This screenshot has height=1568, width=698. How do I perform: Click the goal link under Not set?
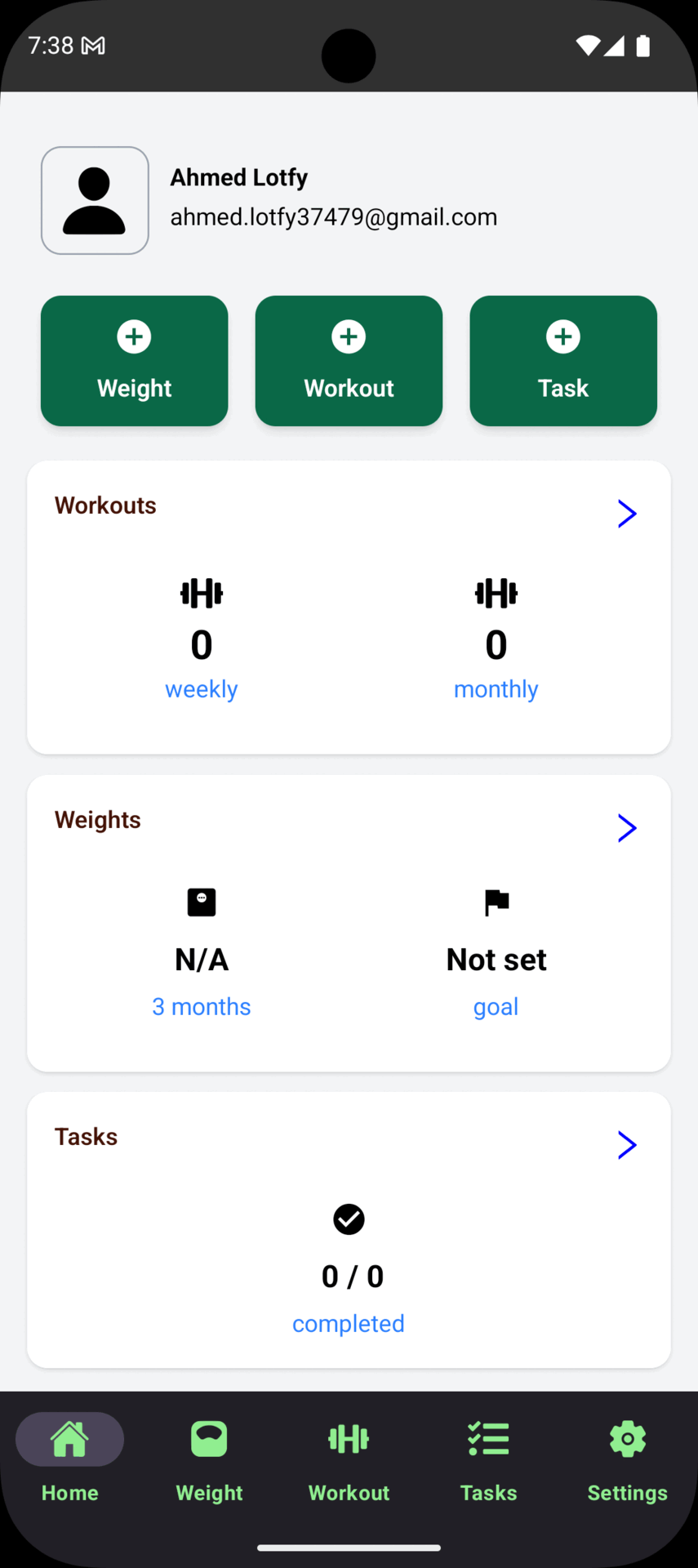click(496, 1006)
